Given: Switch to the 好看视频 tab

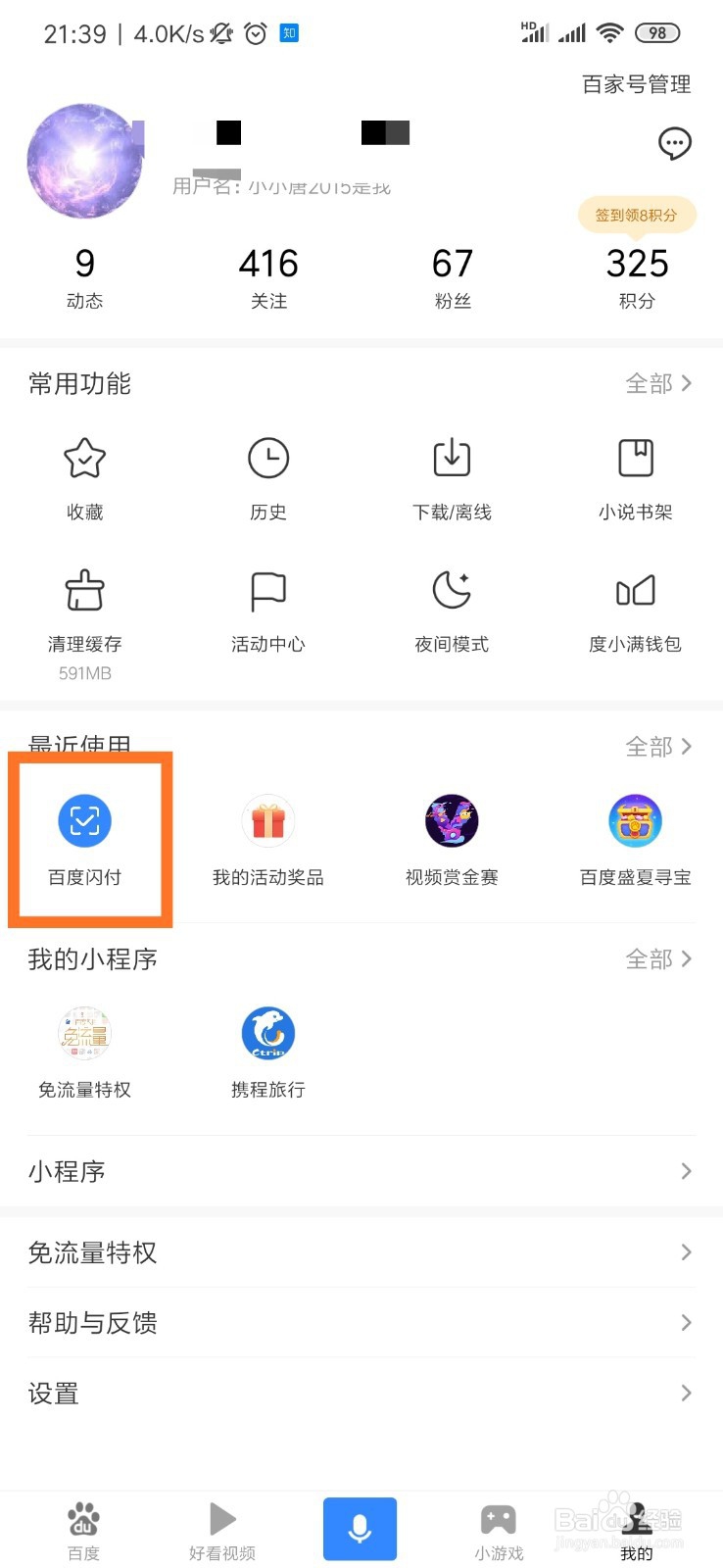Looking at the screenshot, I should [220, 1529].
